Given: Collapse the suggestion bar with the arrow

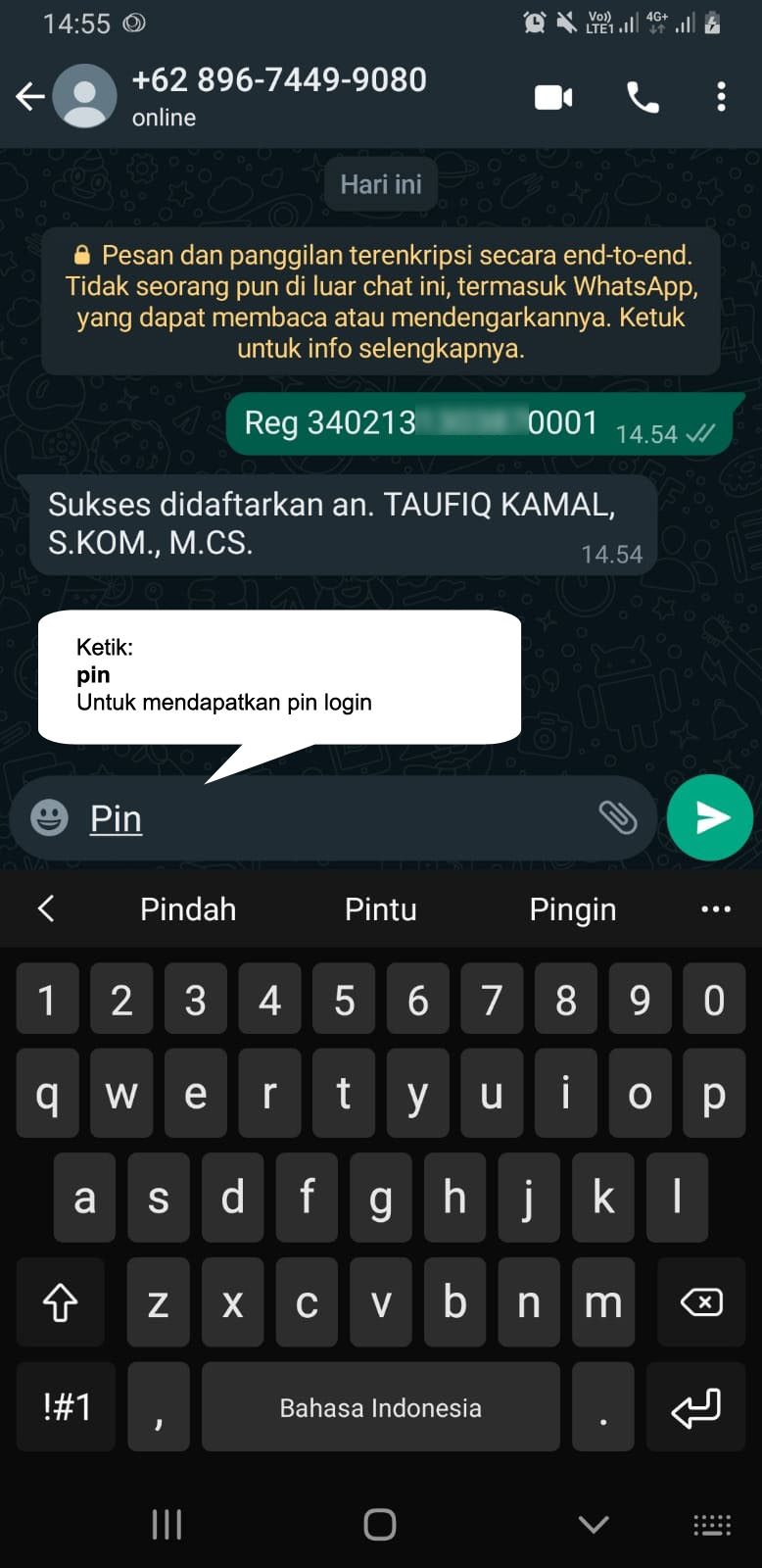Looking at the screenshot, I should 46,908.
